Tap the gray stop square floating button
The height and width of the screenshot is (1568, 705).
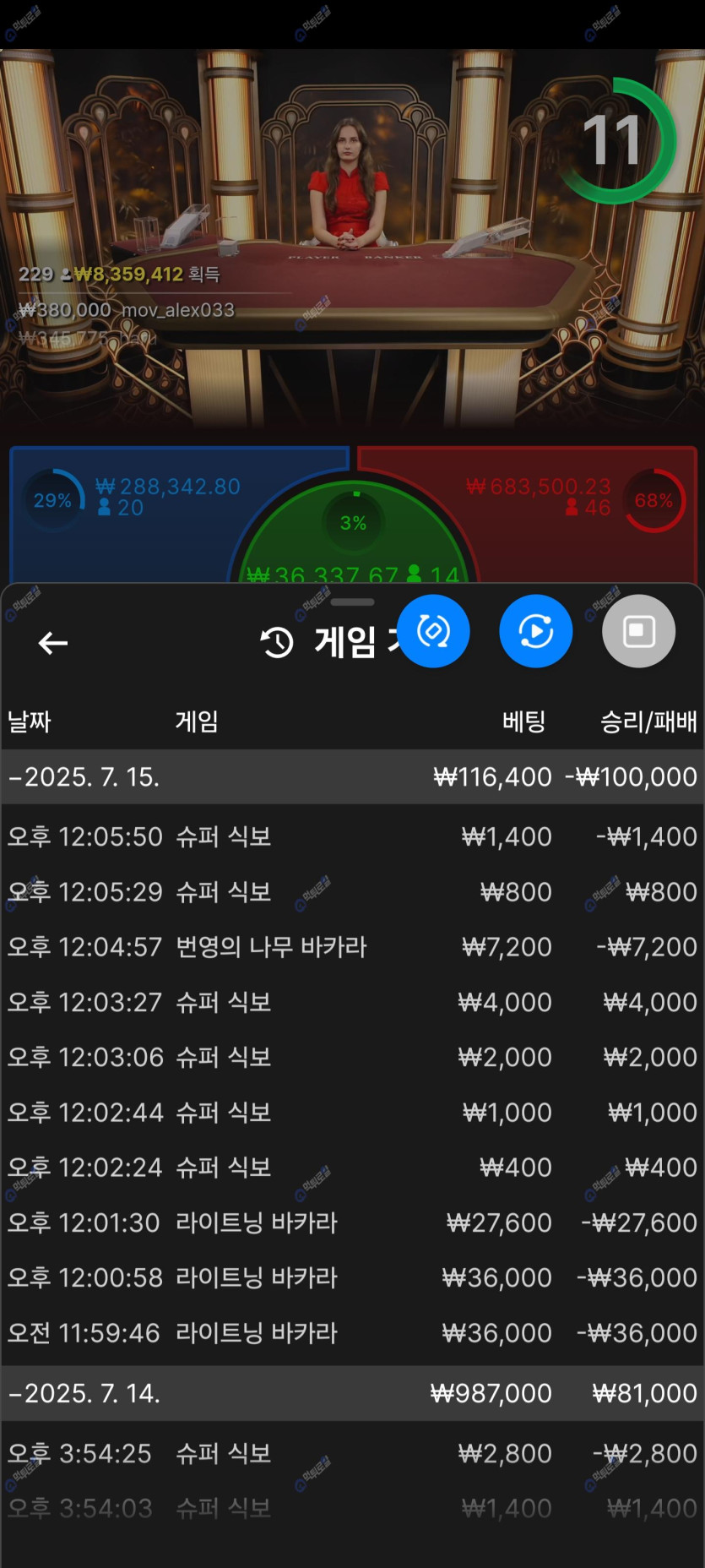click(638, 631)
